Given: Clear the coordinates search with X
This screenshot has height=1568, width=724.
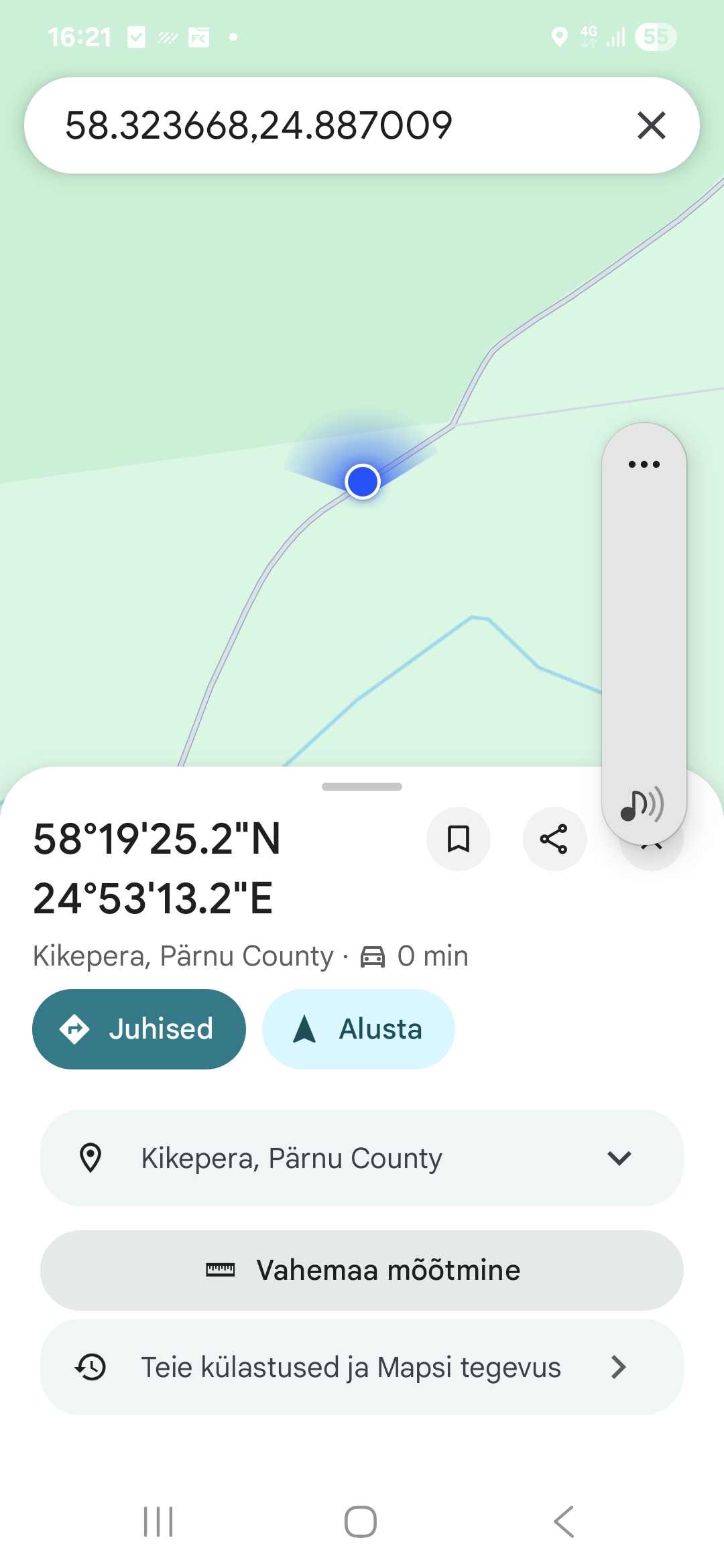Looking at the screenshot, I should 651,125.
